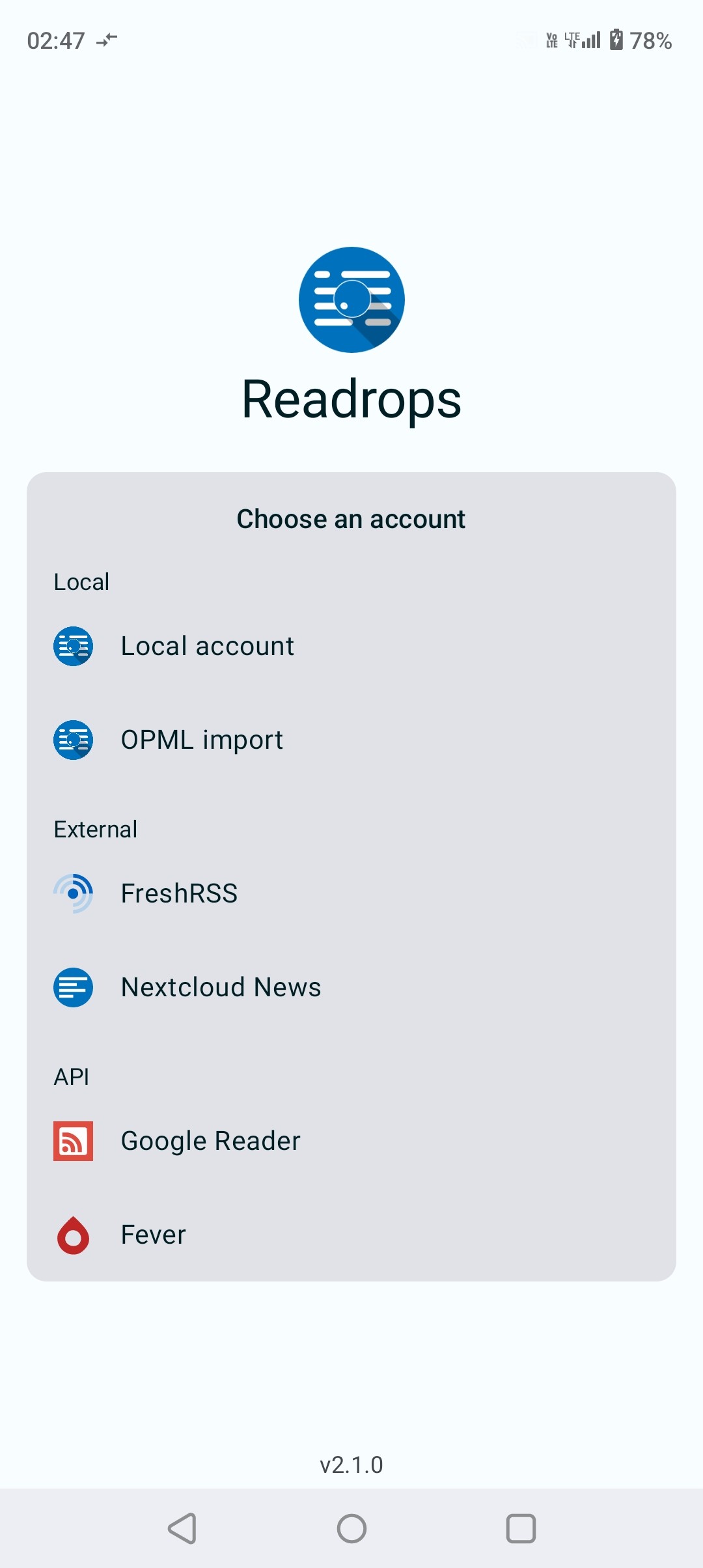The image size is (703, 1568).
Task: Choose OPML import
Action: 351,740
